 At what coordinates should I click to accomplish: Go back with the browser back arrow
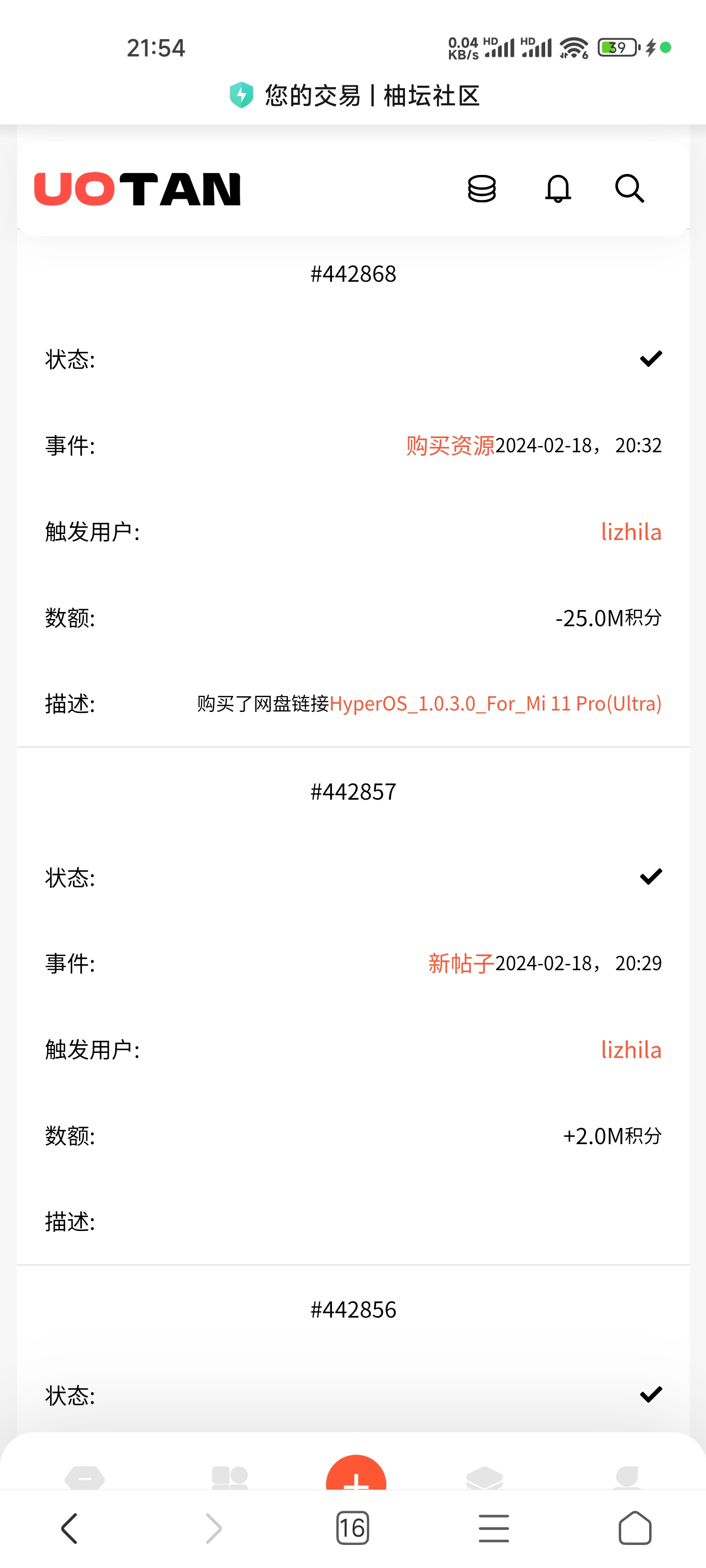(x=70, y=1528)
